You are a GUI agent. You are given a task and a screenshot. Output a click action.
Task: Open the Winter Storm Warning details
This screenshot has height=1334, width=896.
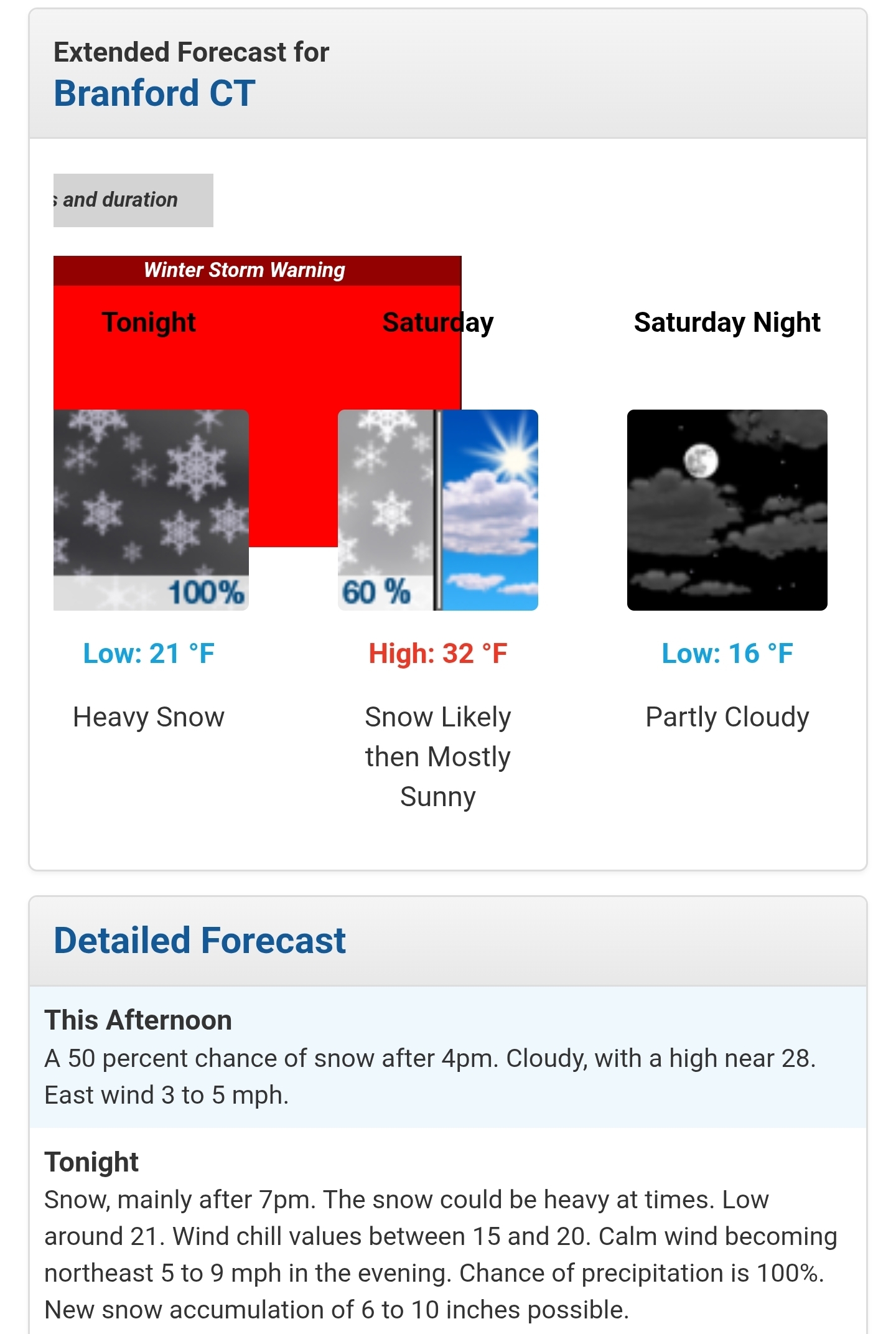coord(245,270)
